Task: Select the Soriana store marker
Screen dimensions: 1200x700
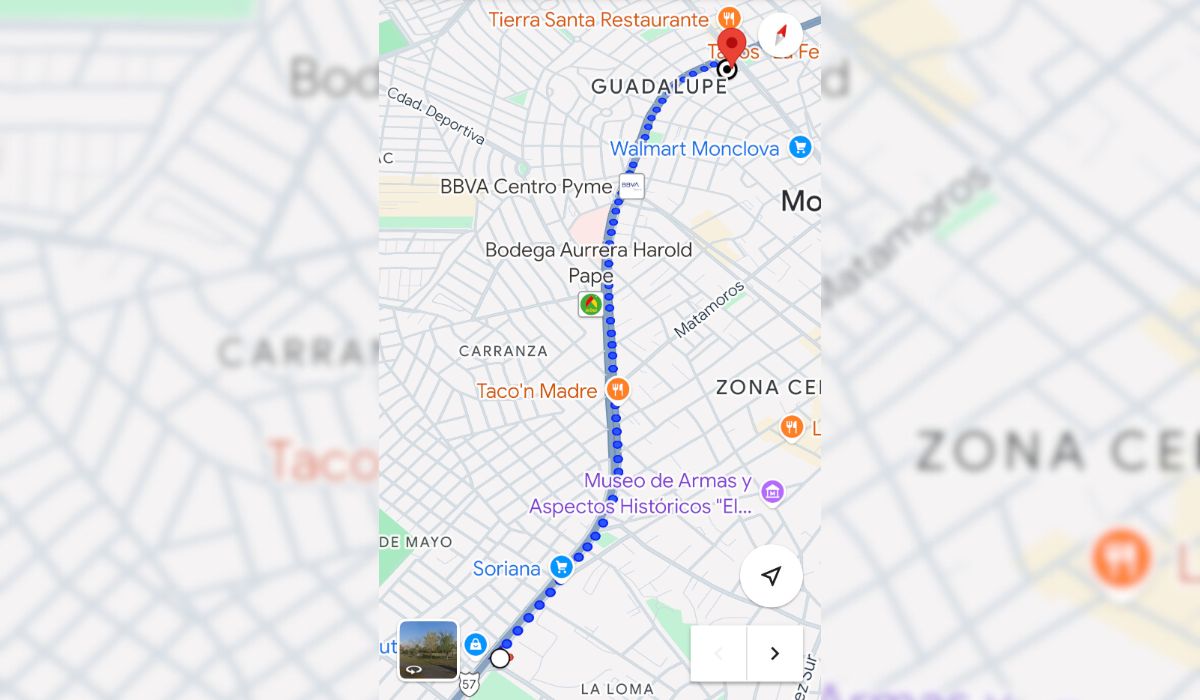Action: pos(562,568)
